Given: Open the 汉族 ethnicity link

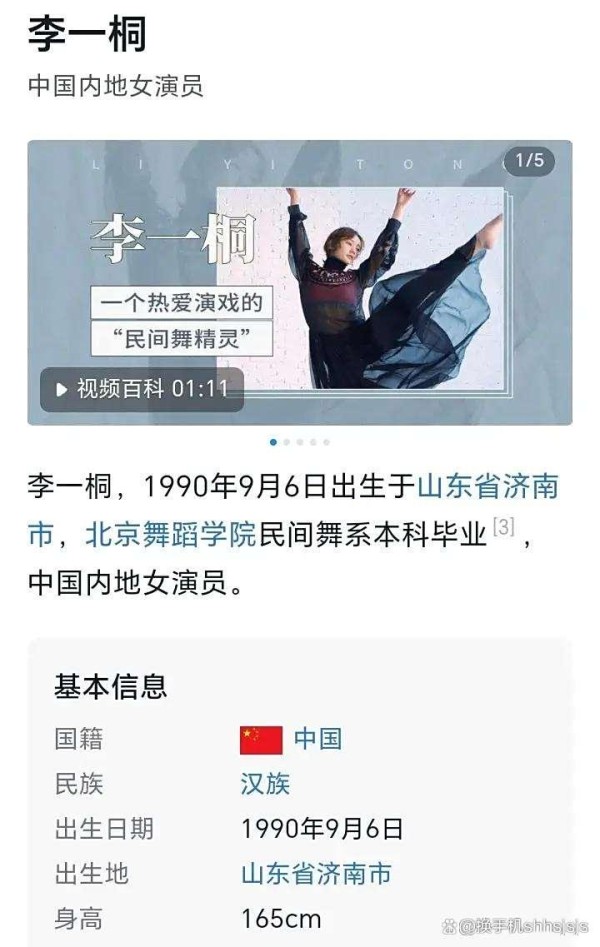Looking at the screenshot, I should [265, 784].
